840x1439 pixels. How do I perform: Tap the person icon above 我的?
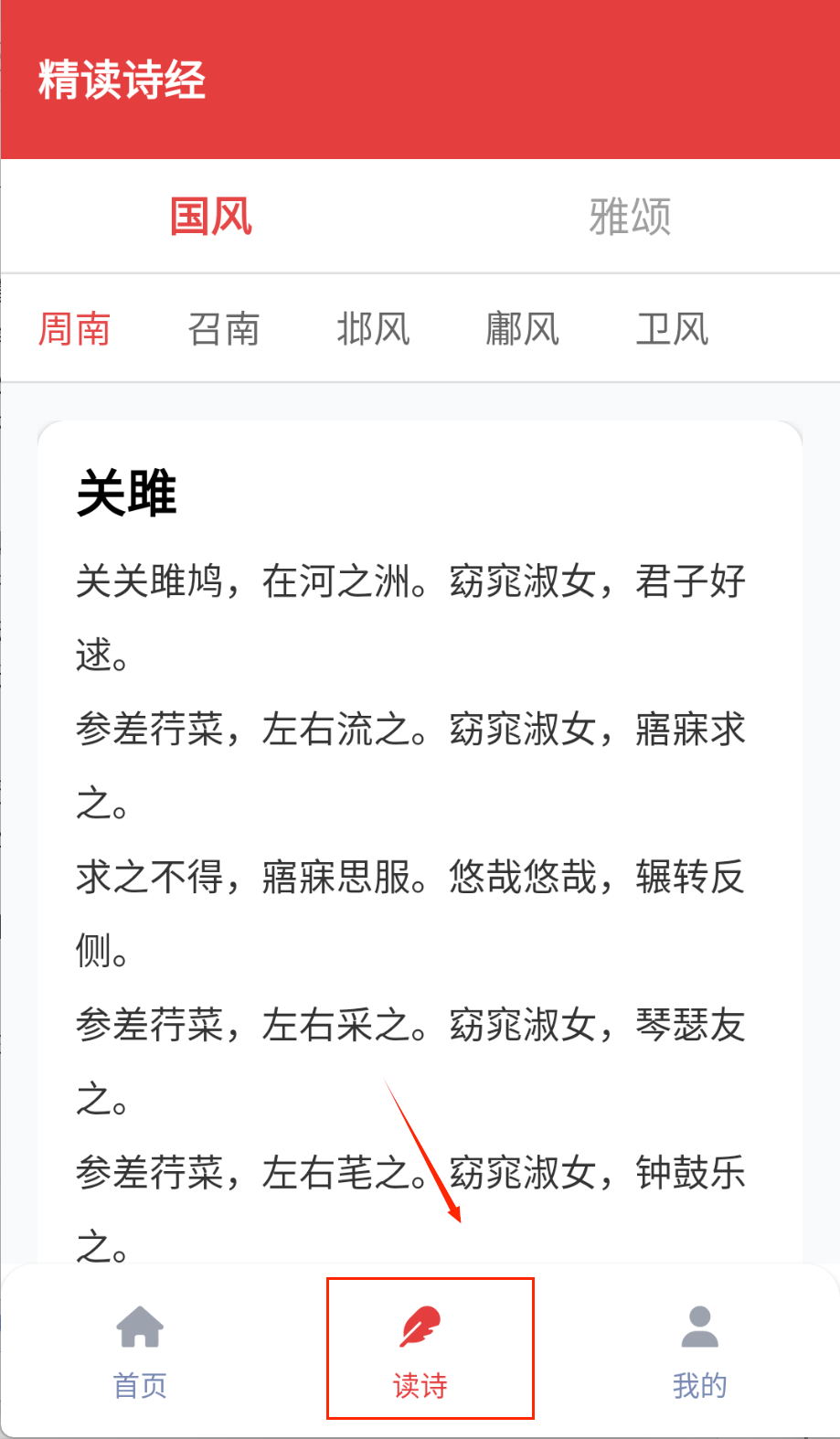click(697, 1326)
